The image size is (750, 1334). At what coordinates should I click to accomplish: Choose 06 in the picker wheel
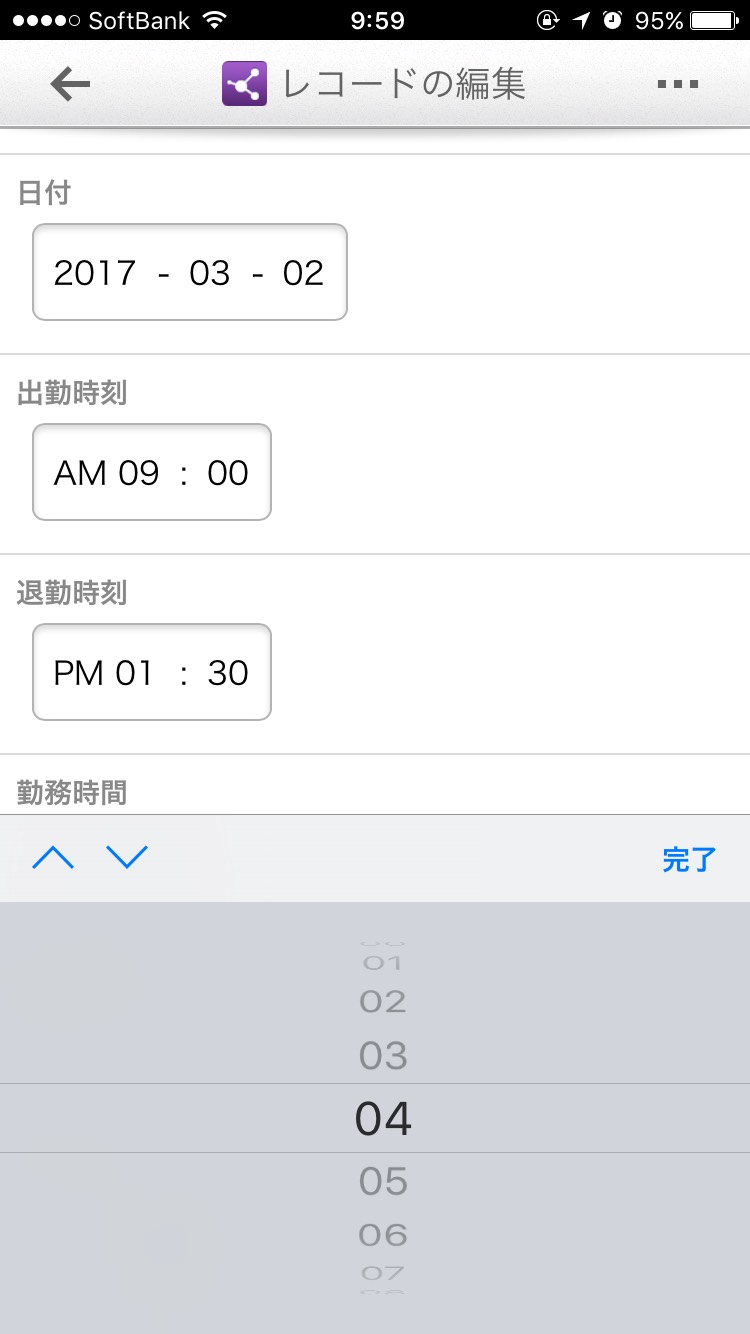pos(383,1235)
